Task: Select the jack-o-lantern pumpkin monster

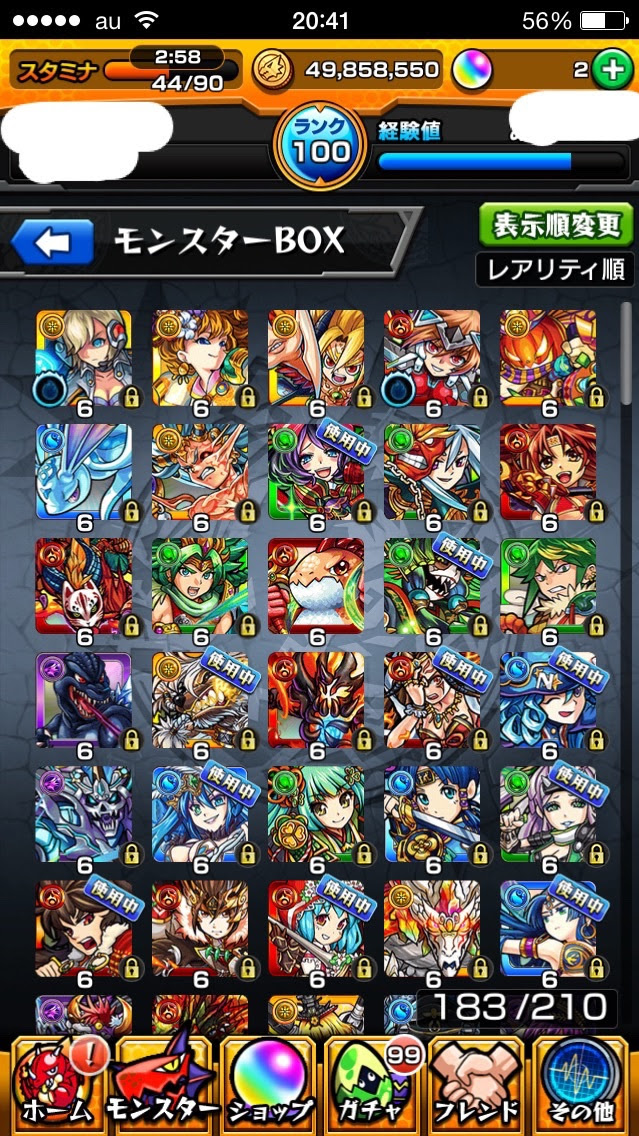Action: [547, 358]
